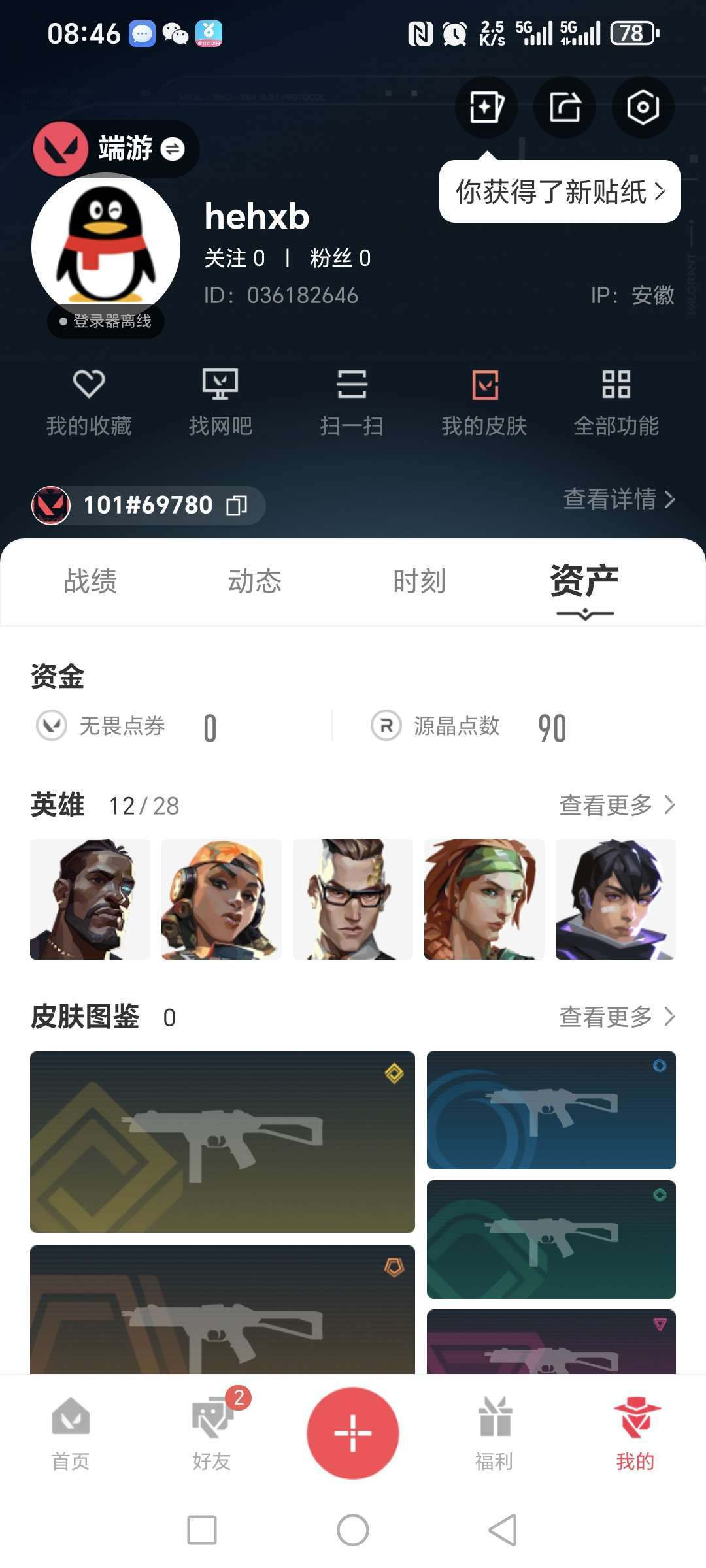
Task: Open the new sticker card icon
Action: click(486, 107)
